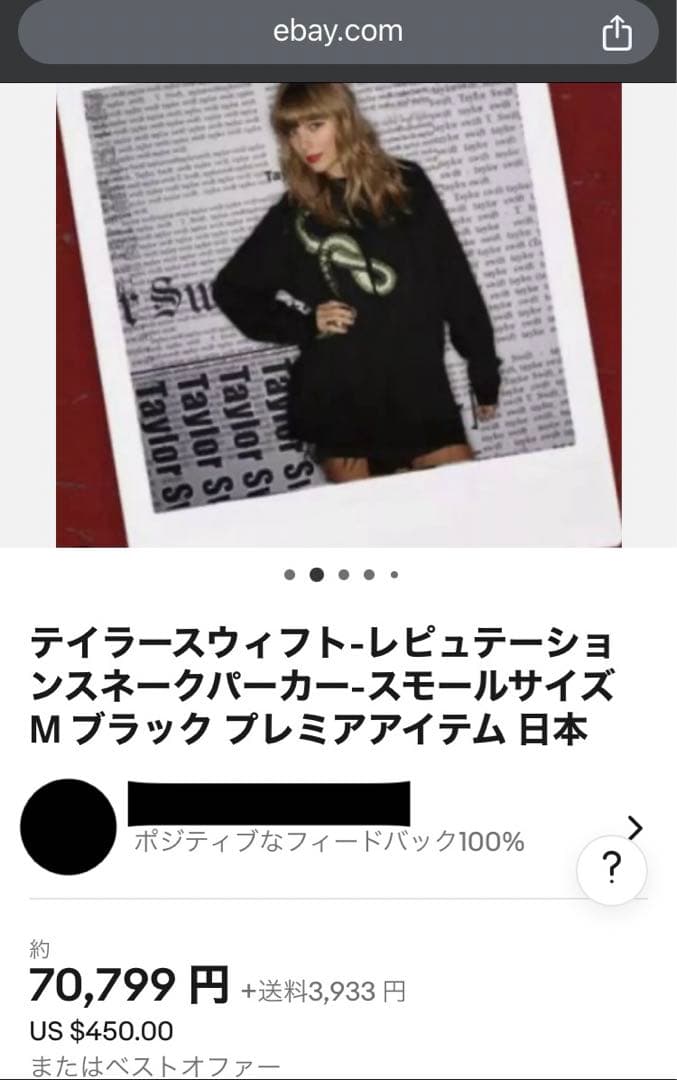The width and height of the screenshot is (677, 1080).
Task: Open the help question mark button
Action: 612,866
